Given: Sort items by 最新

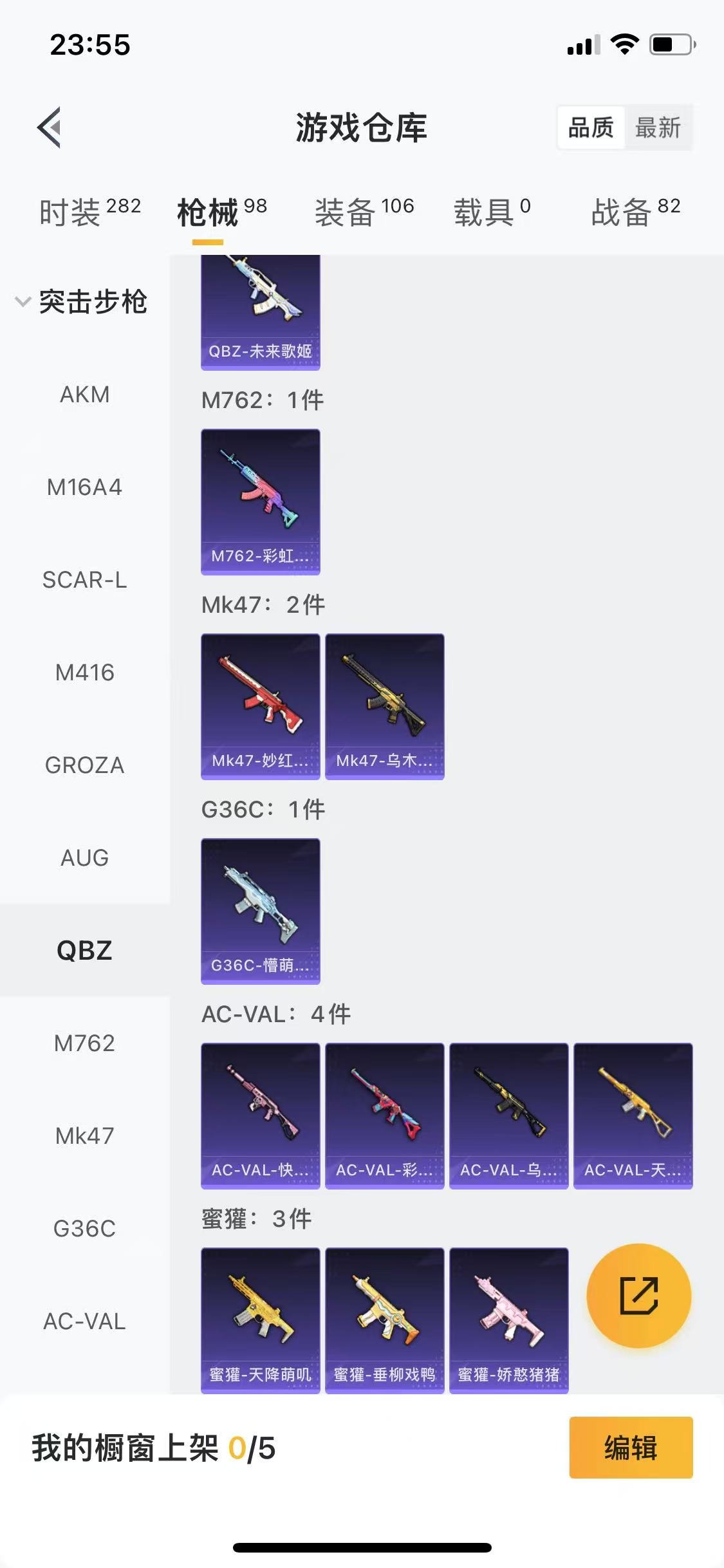Looking at the screenshot, I should pyautogui.click(x=658, y=127).
